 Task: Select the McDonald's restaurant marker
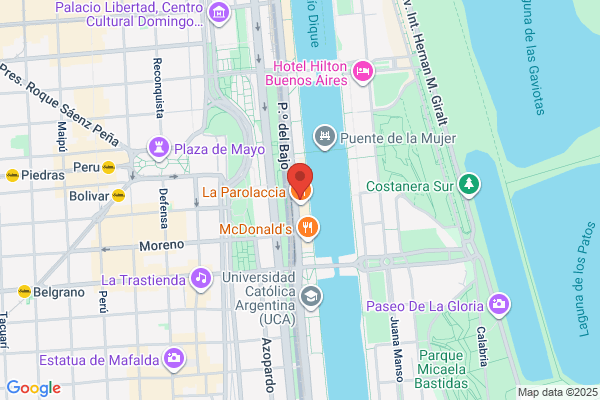(x=308, y=228)
